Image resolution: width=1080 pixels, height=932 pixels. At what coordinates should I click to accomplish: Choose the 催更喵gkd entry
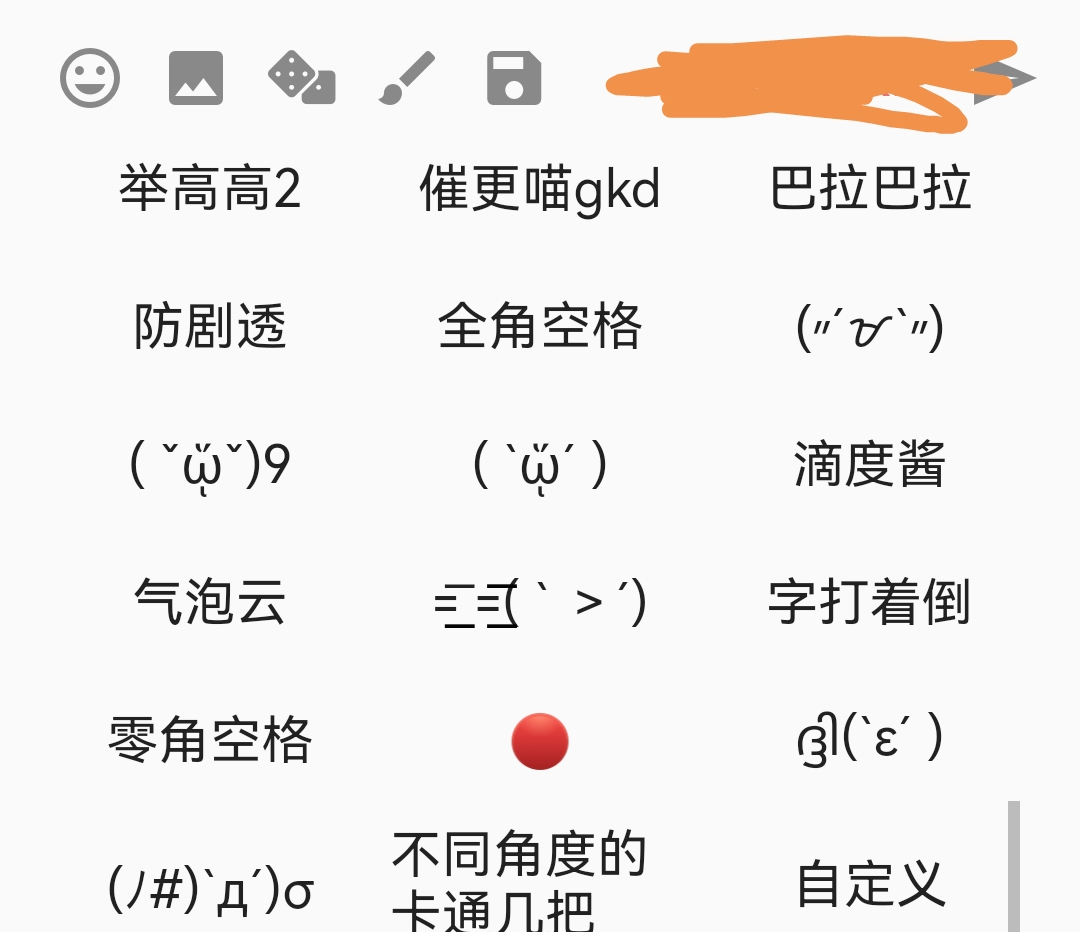540,188
